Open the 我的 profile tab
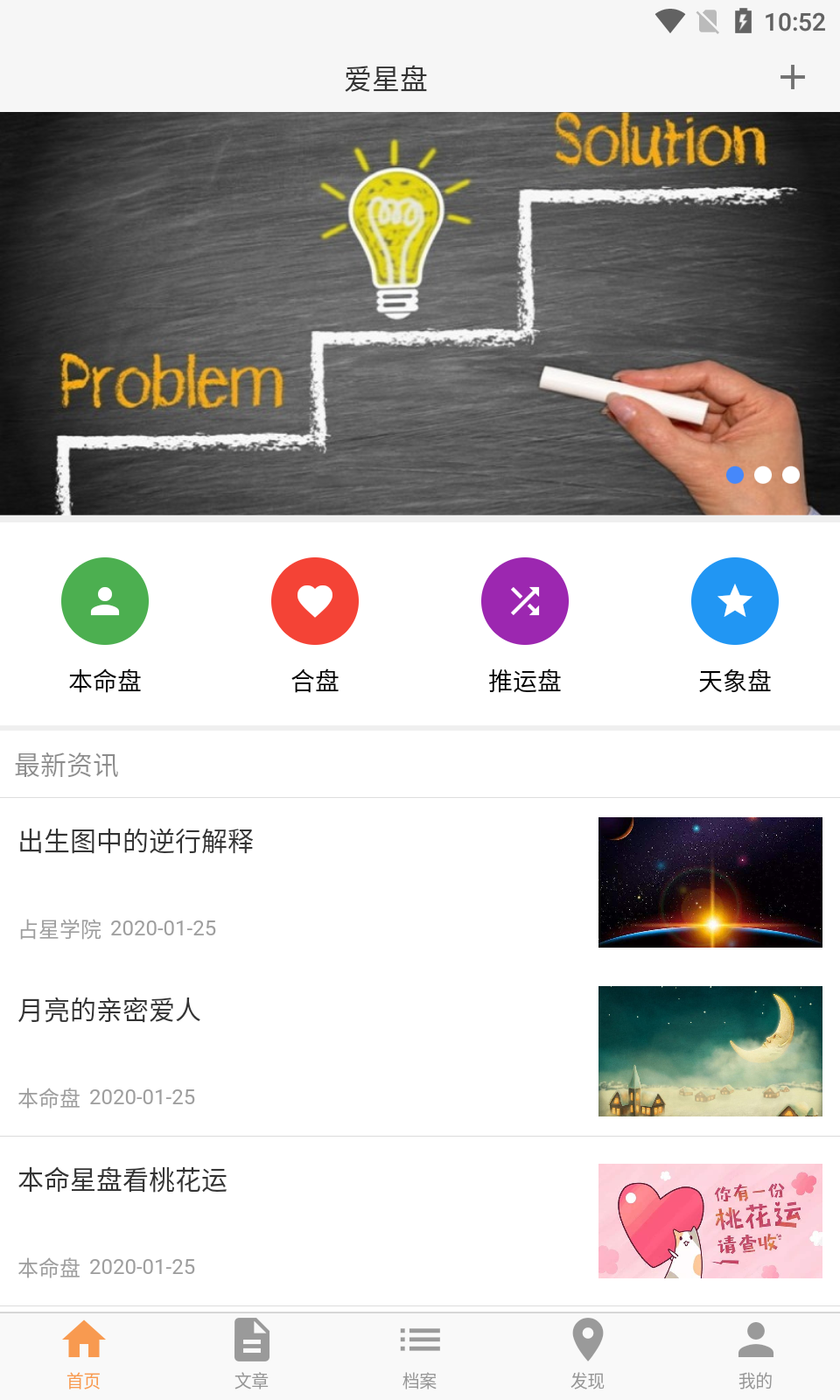 [x=756, y=1354]
